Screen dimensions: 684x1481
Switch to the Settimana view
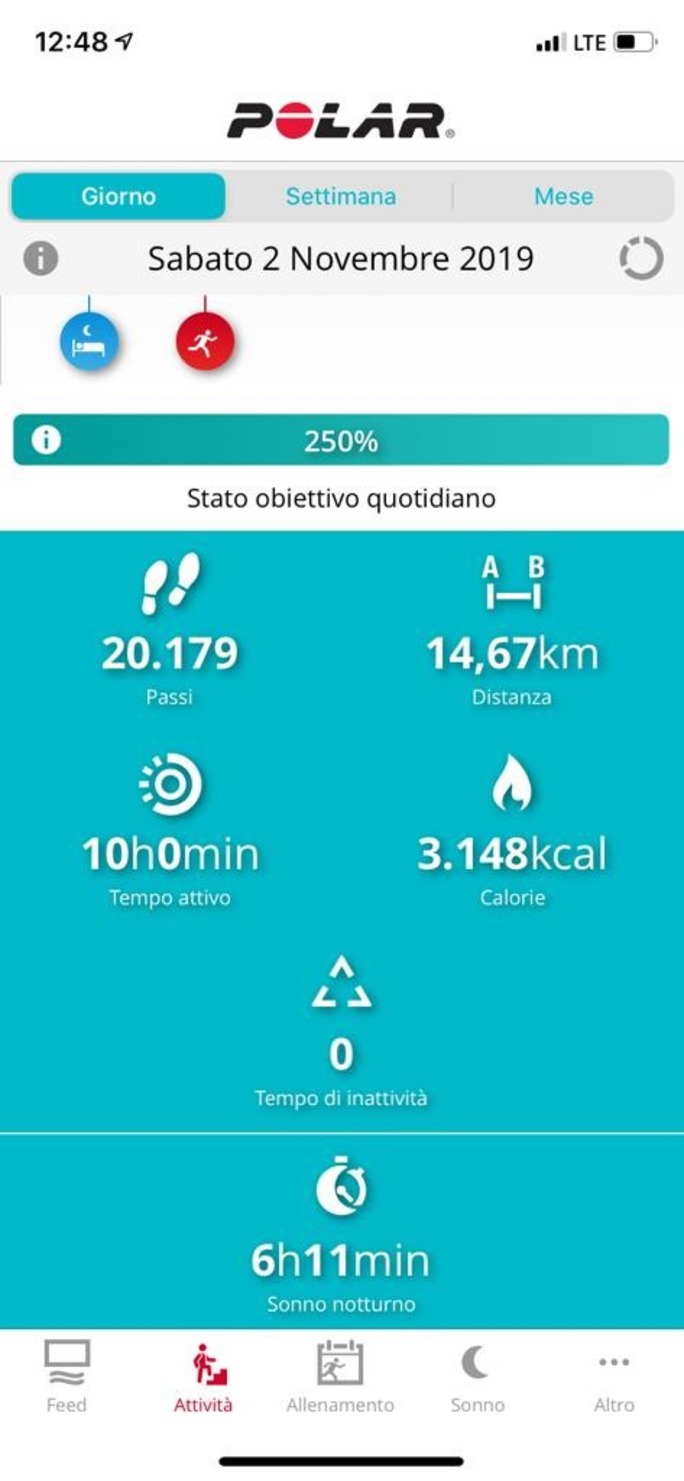tap(340, 196)
